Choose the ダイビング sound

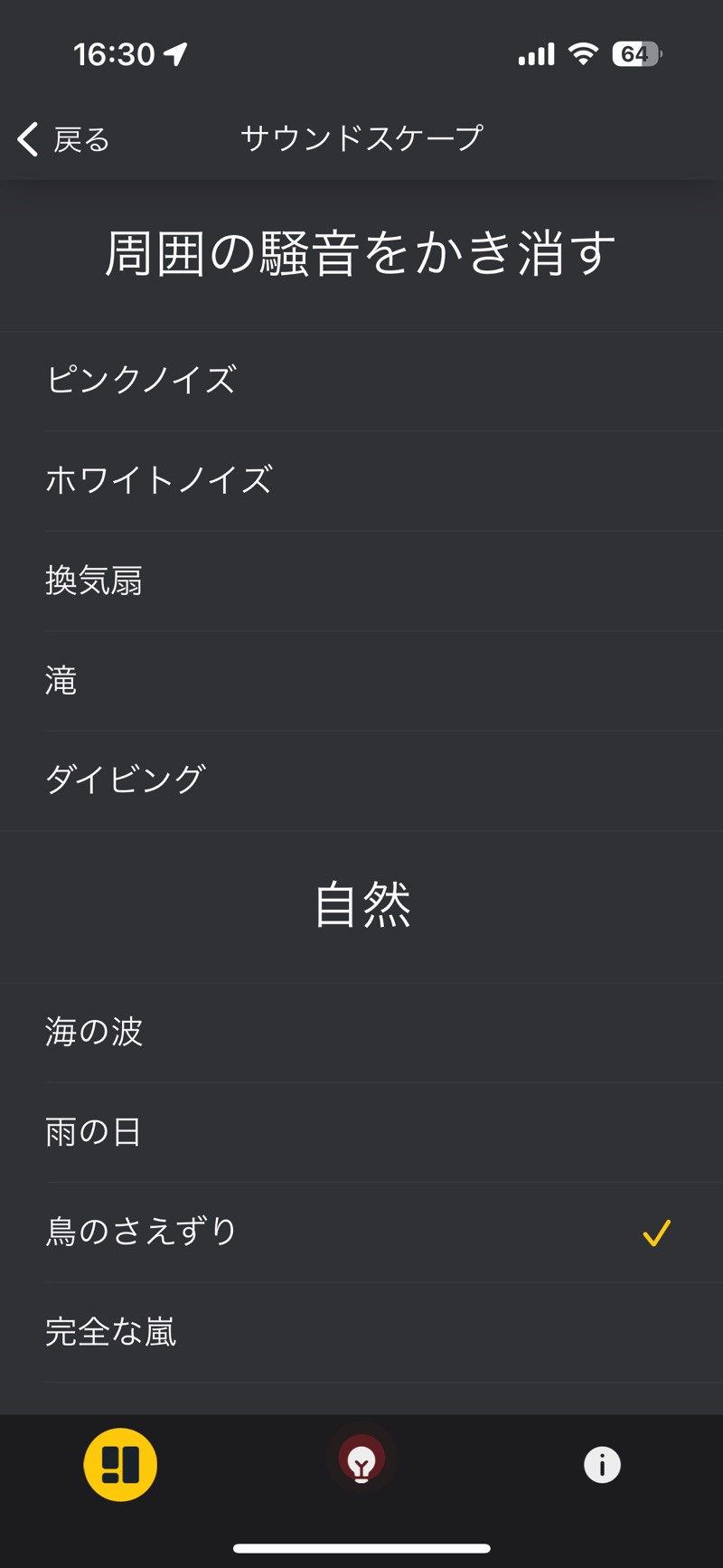126,779
